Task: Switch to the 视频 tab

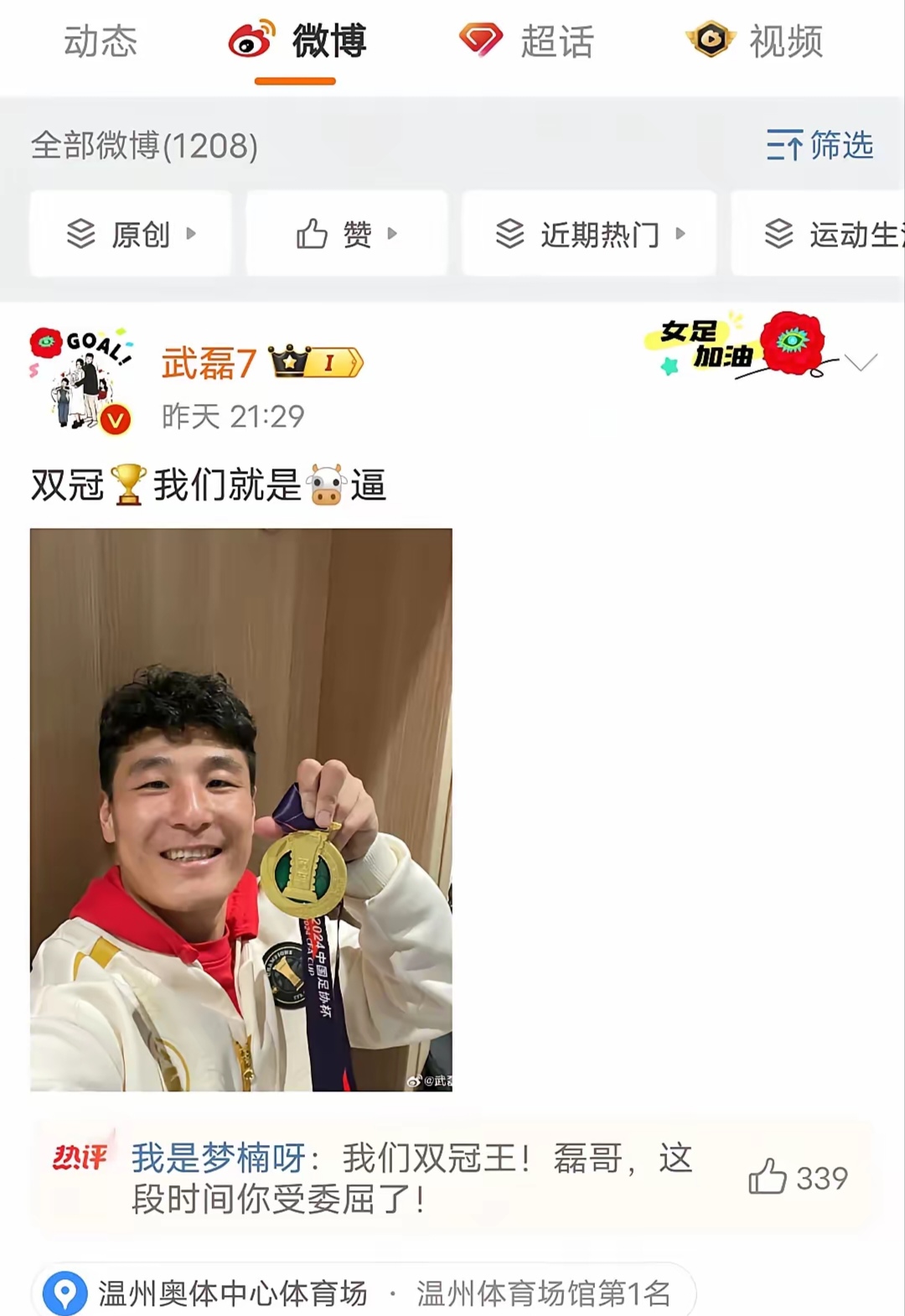Action: [x=755, y=42]
